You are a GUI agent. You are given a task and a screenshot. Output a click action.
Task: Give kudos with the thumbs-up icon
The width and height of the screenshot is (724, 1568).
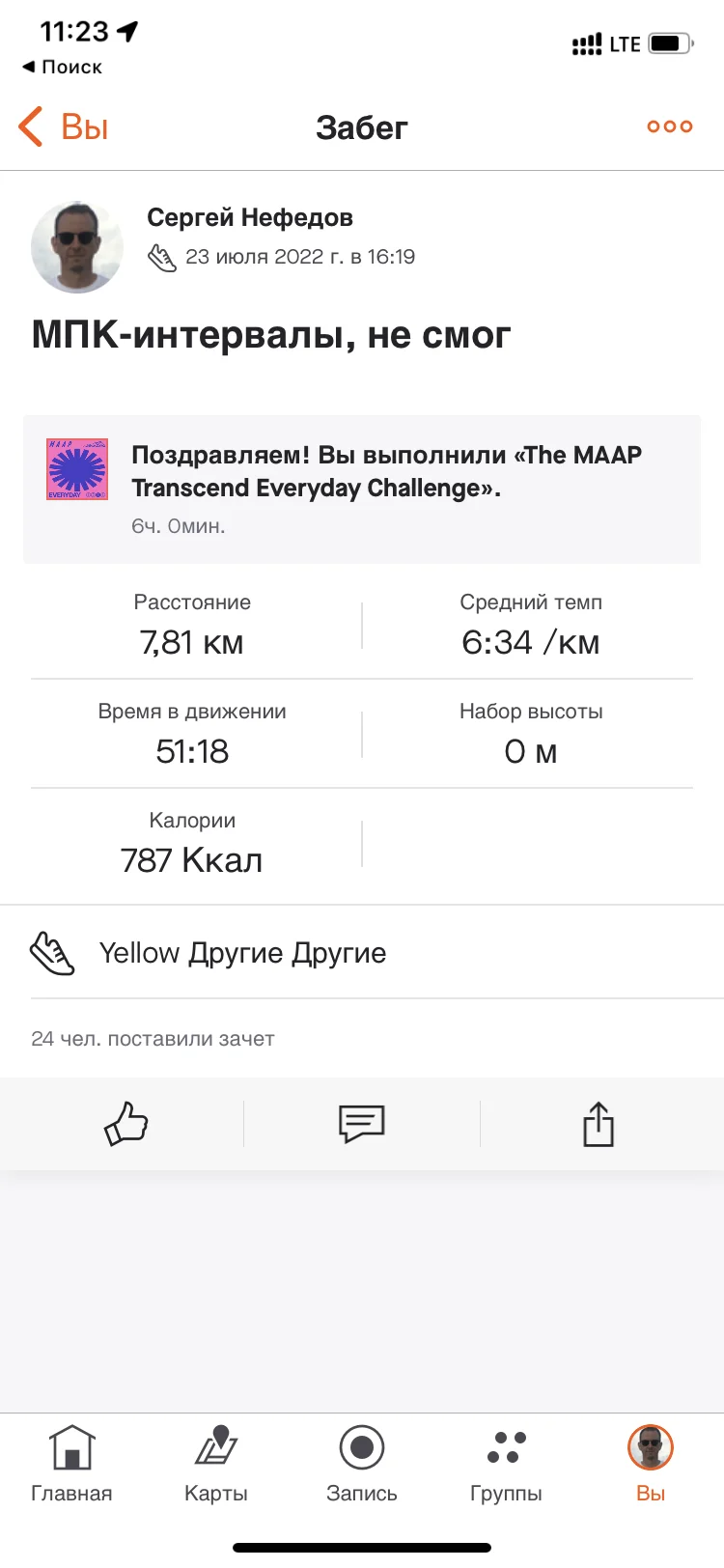point(125,1124)
